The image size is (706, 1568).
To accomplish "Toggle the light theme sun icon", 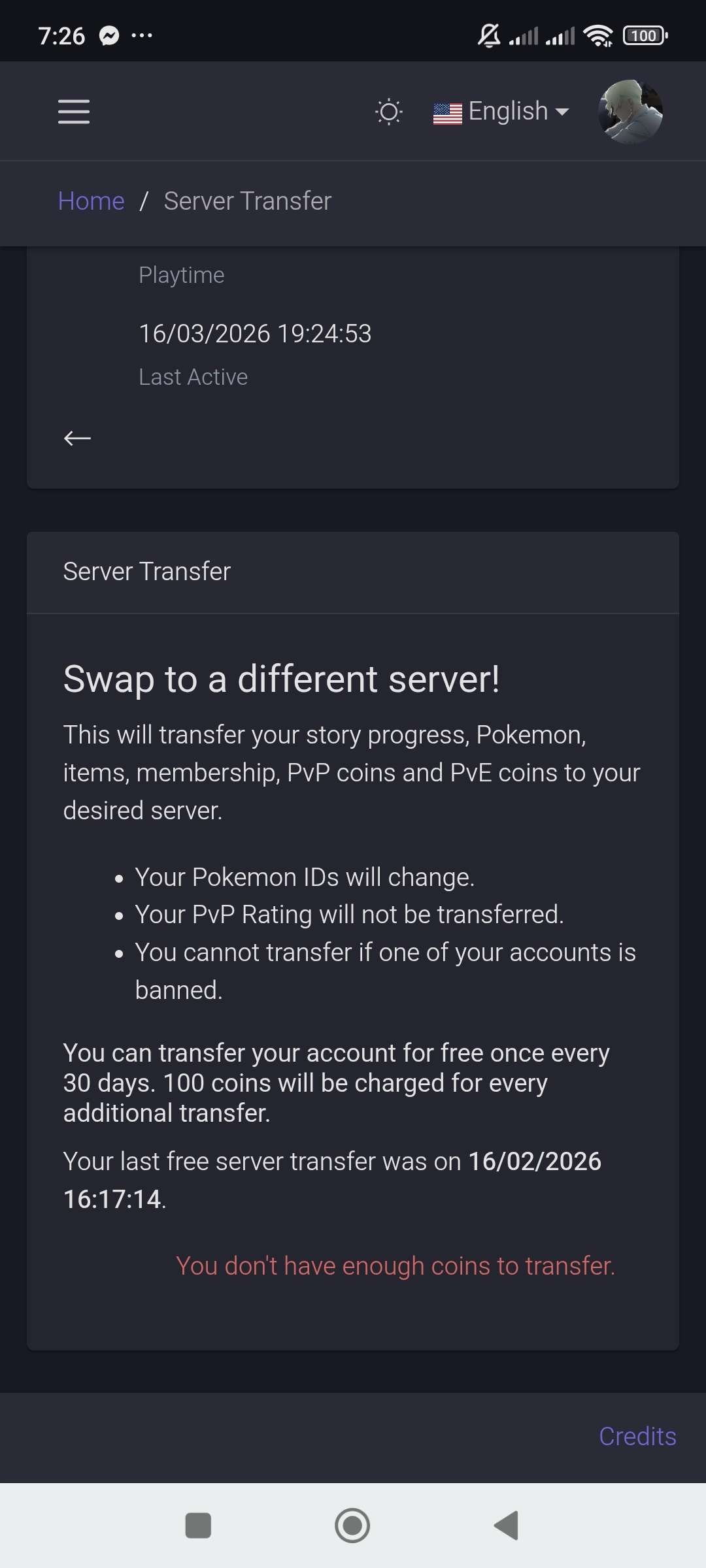I will pyautogui.click(x=389, y=112).
